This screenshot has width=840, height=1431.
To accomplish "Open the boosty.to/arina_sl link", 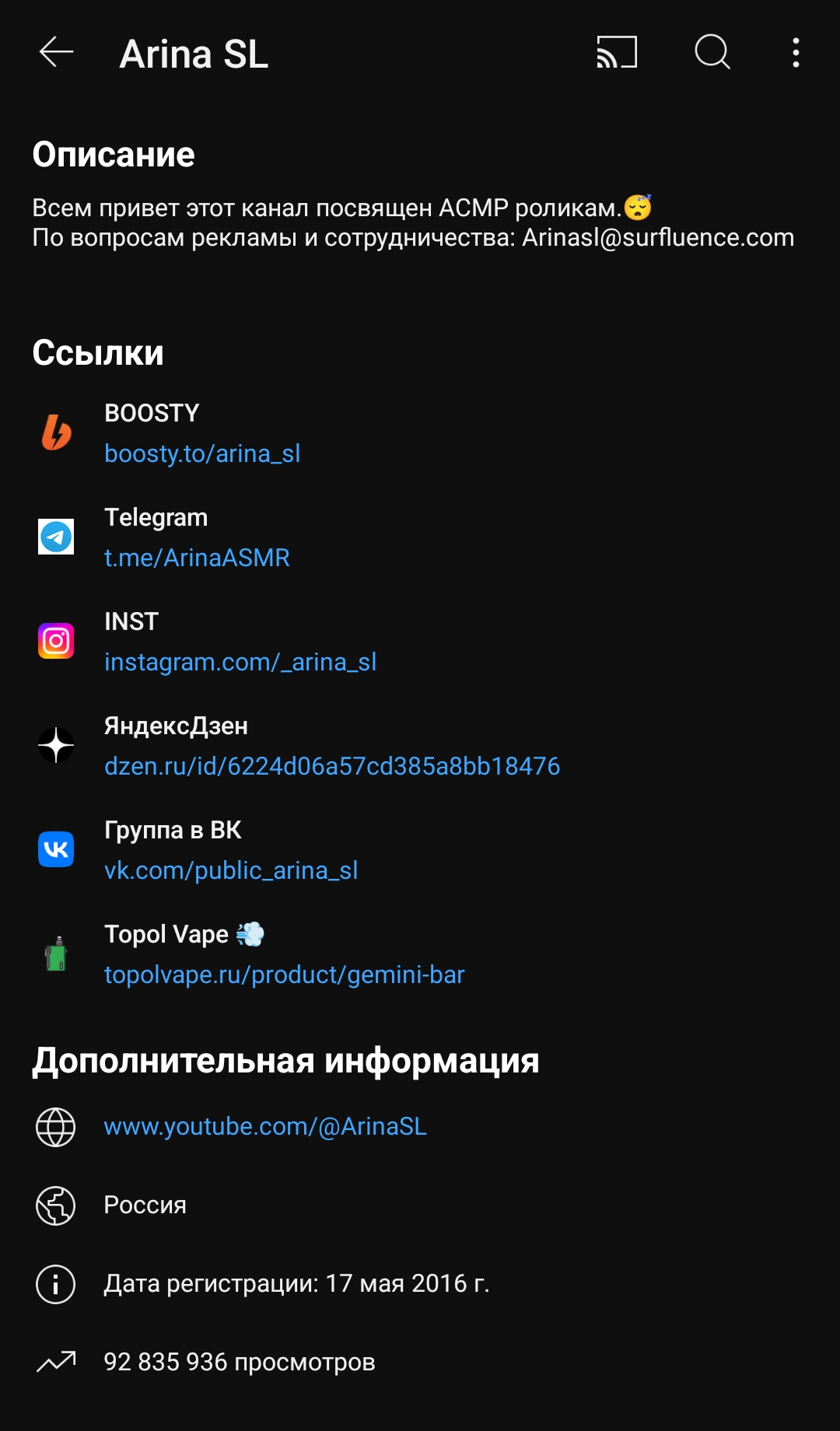I will click(x=202, y=453).
